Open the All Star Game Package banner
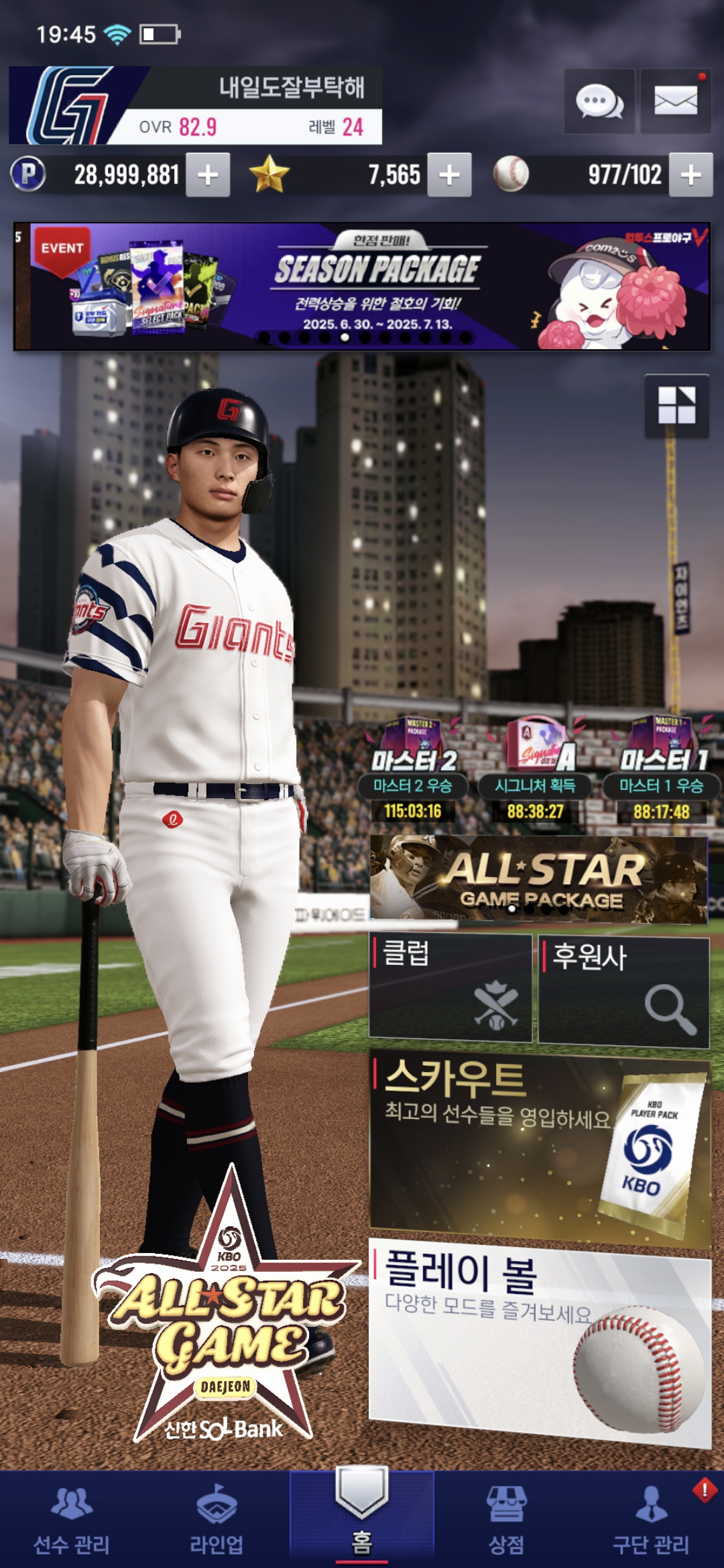The width and height of the screenshot is (724, 1568). (x=539, y=879)
